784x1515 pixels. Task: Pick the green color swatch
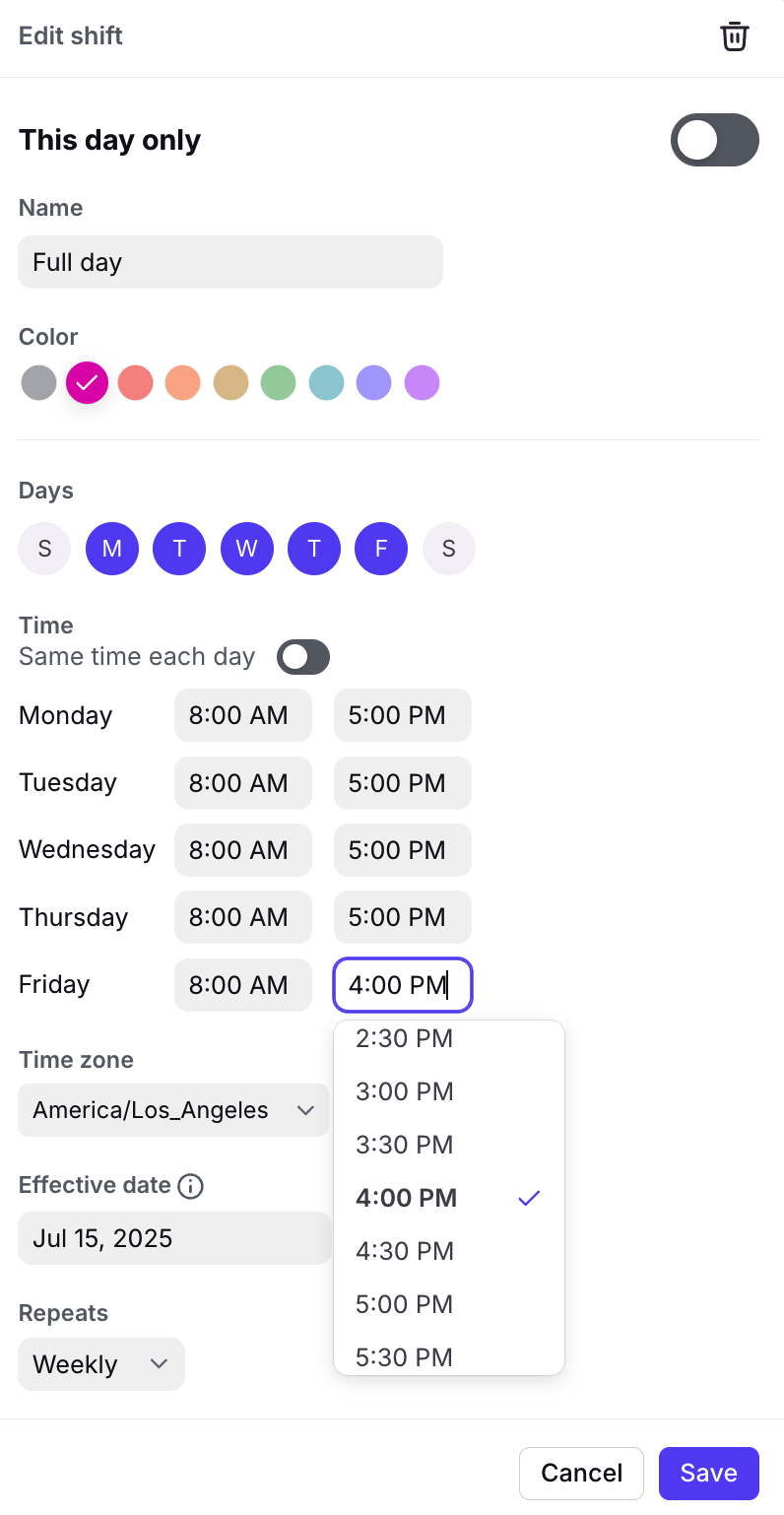pos(279,382)
